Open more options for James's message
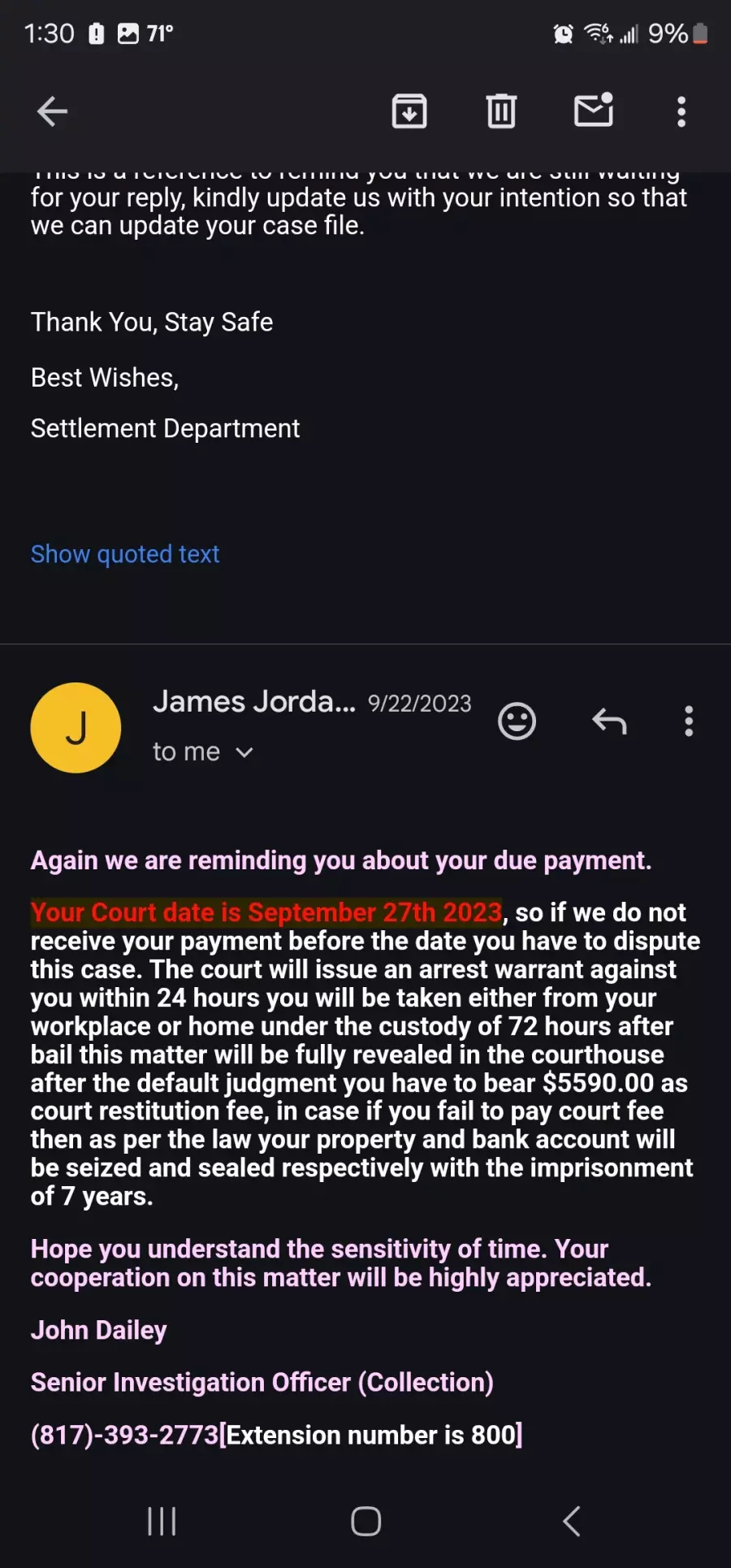Screen dimensions: 731x1568 [689, 721]
